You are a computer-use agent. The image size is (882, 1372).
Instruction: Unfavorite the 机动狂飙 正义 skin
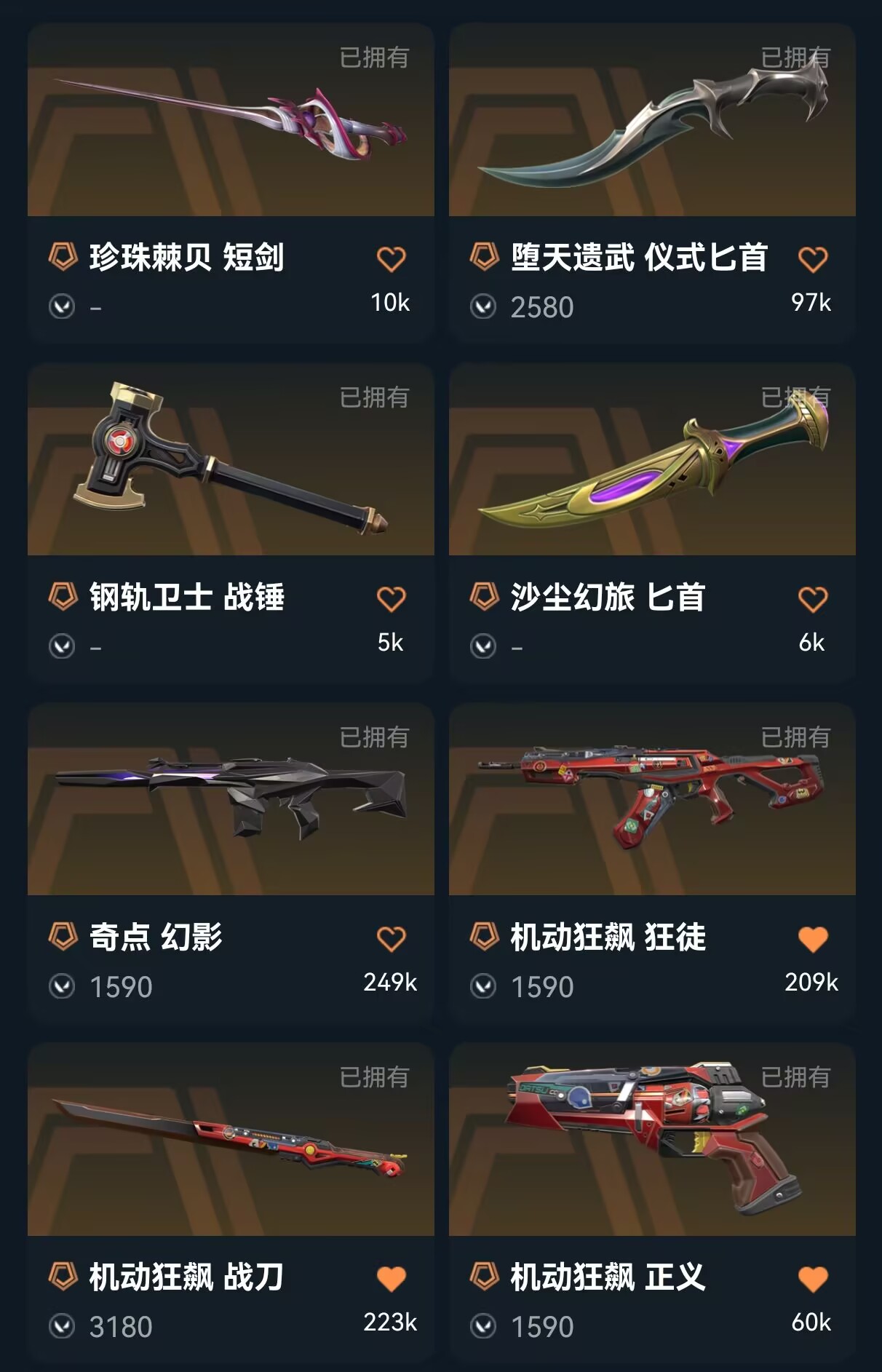(812, 1279)
